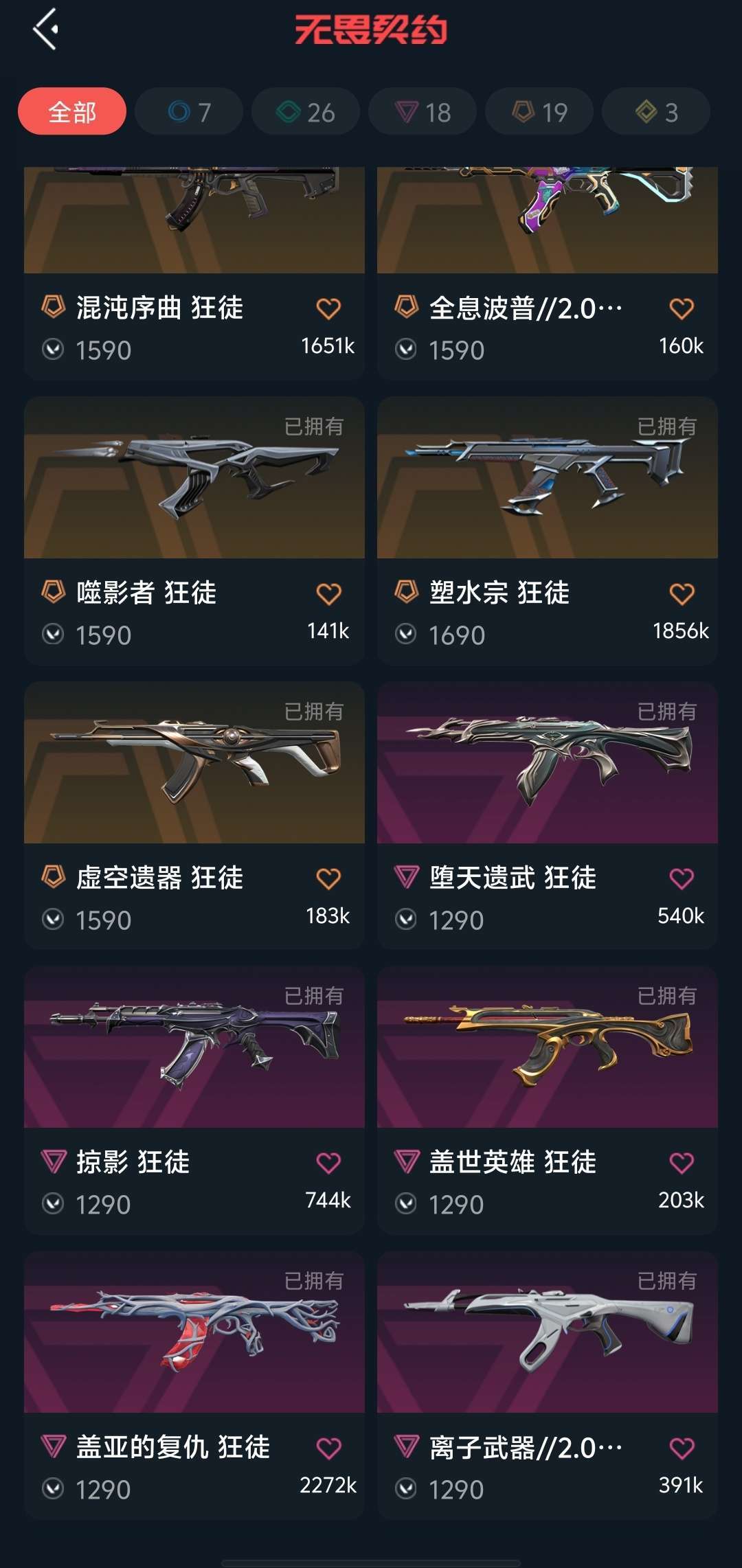This screenshot has height=1568, width=742.
Task: Filter by the green tier showing 26
Action: [306, 112]
